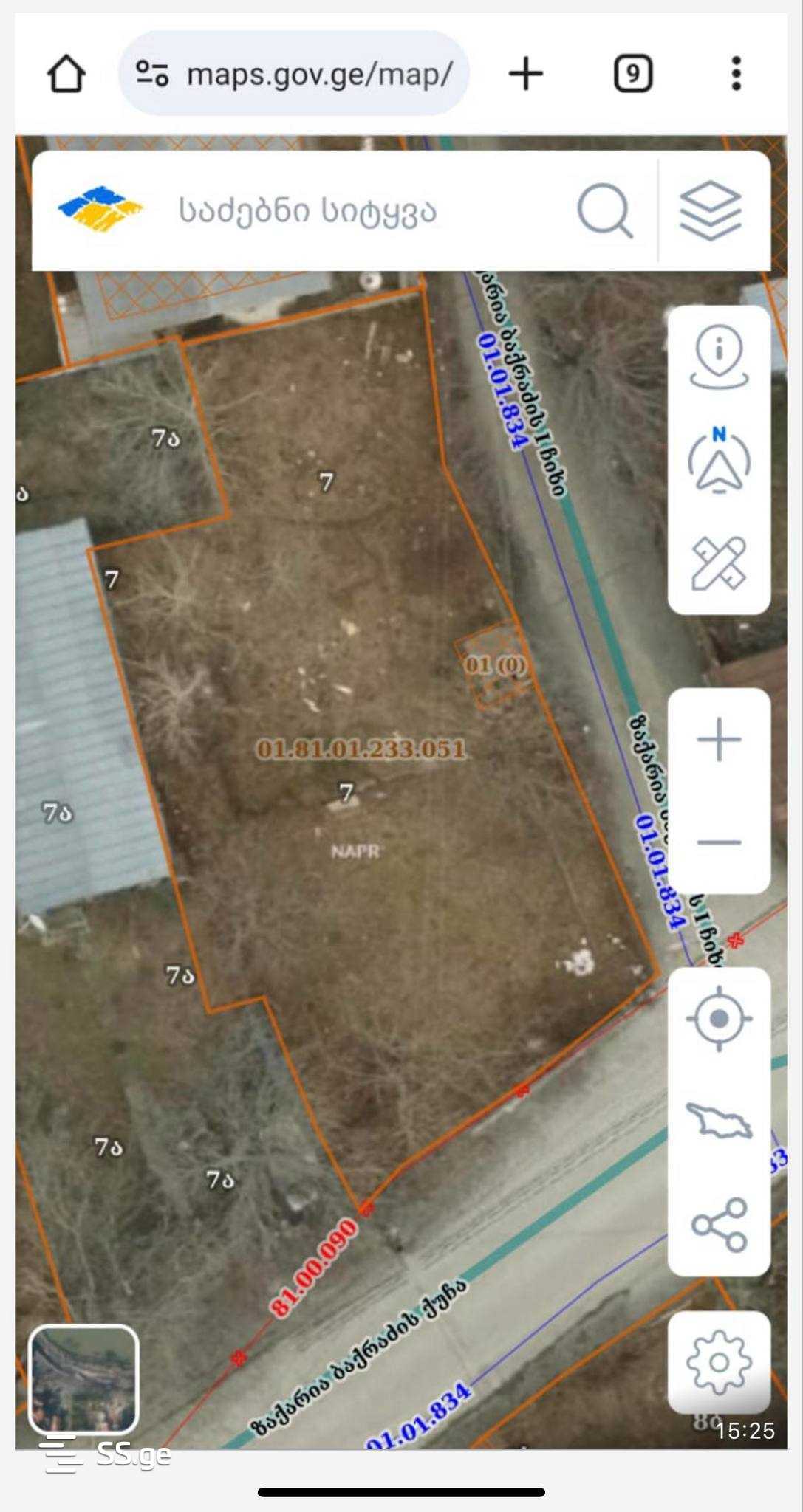Tap the magnifier search icon
Screen dimensions: 803x1512
[x=604, y=212]
